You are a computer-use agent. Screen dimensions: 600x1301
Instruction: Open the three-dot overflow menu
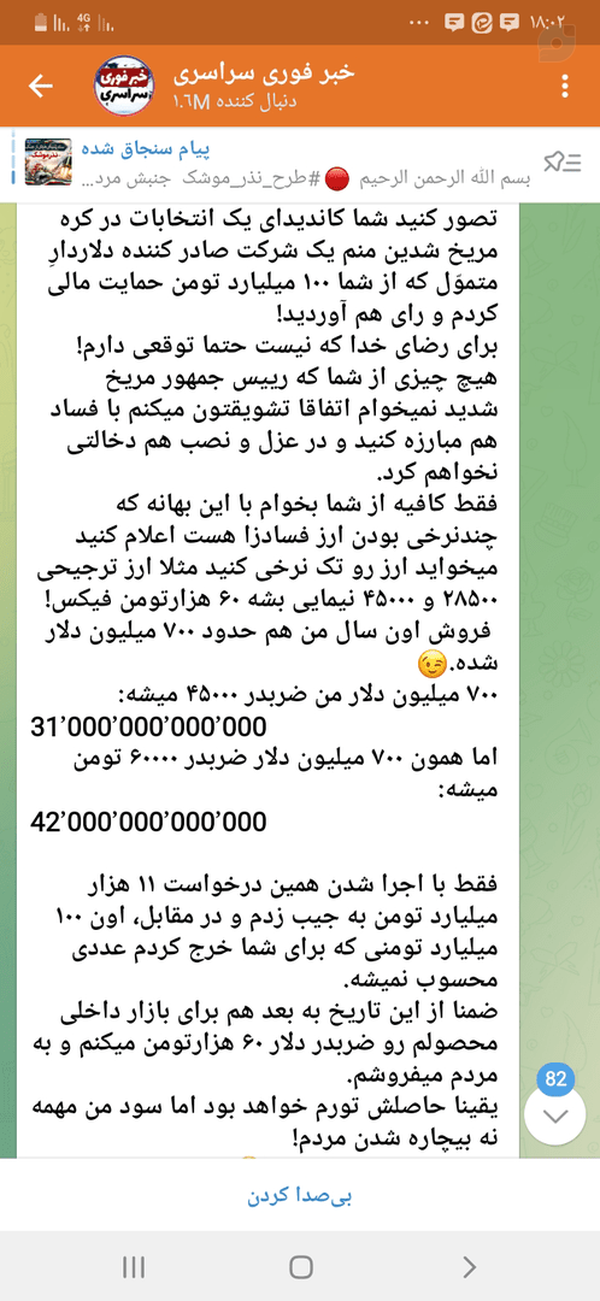click(567, 86)
